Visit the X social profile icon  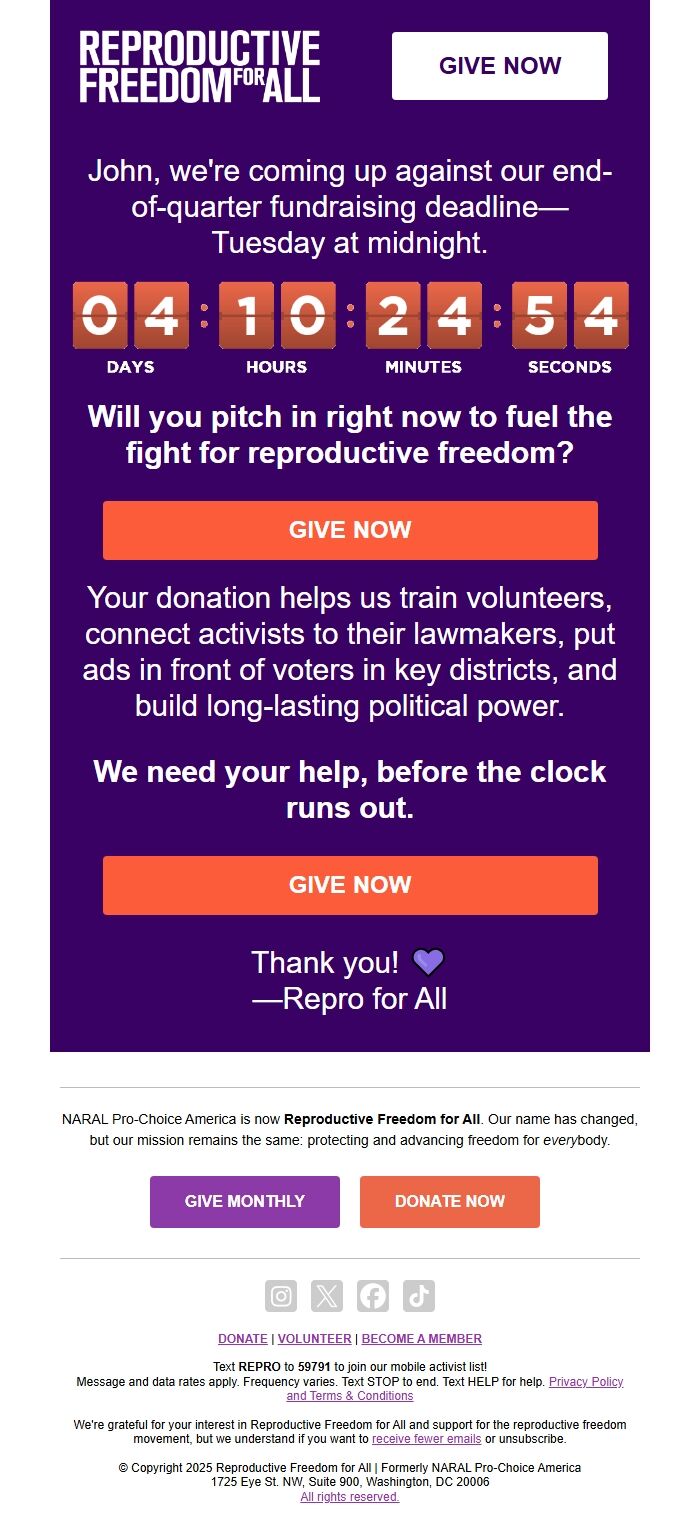(327, 1296)
